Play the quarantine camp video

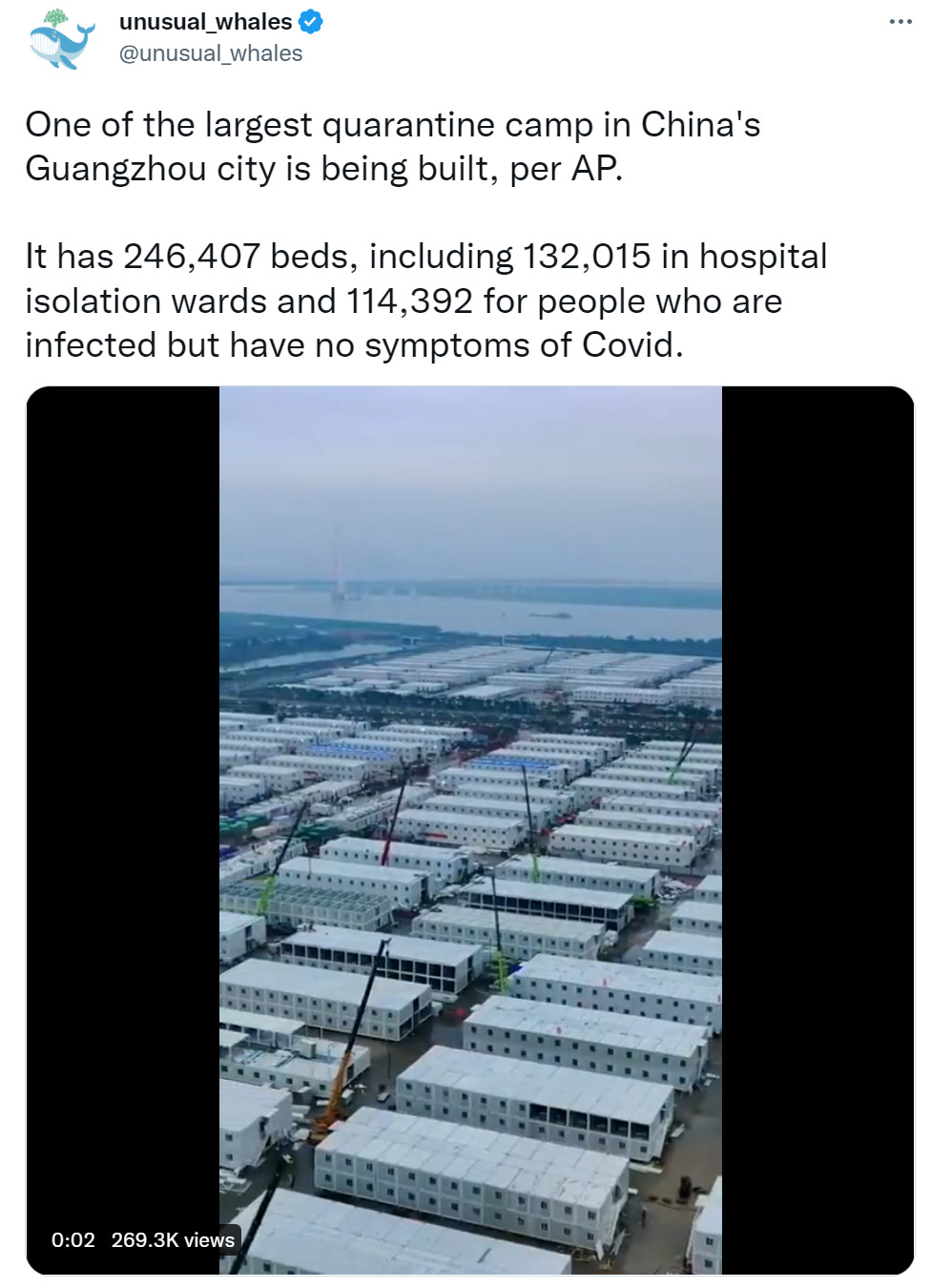click(x=470, y=829)
